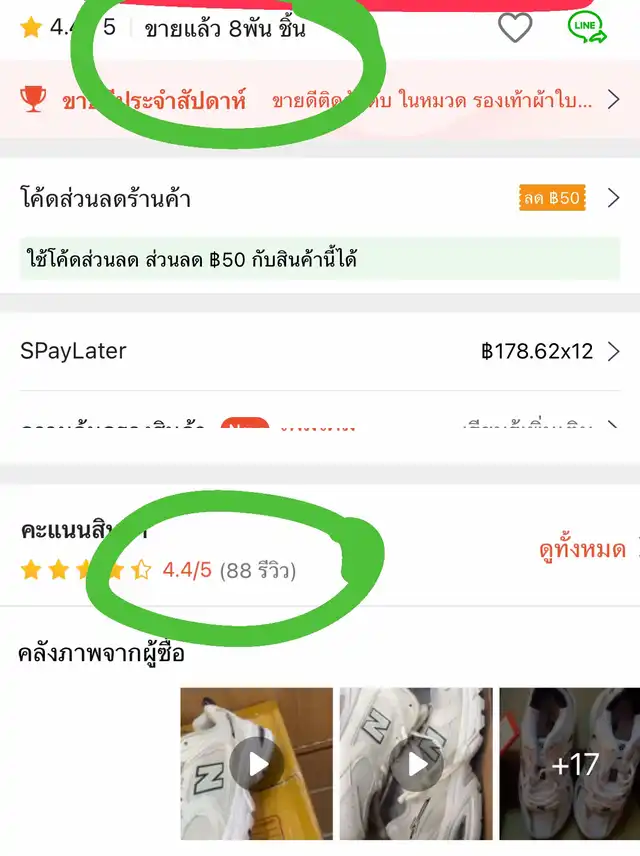Play the second buyer video of white sneakers
The height and width of the screenshot is (856, 640).
pos(416,764)
